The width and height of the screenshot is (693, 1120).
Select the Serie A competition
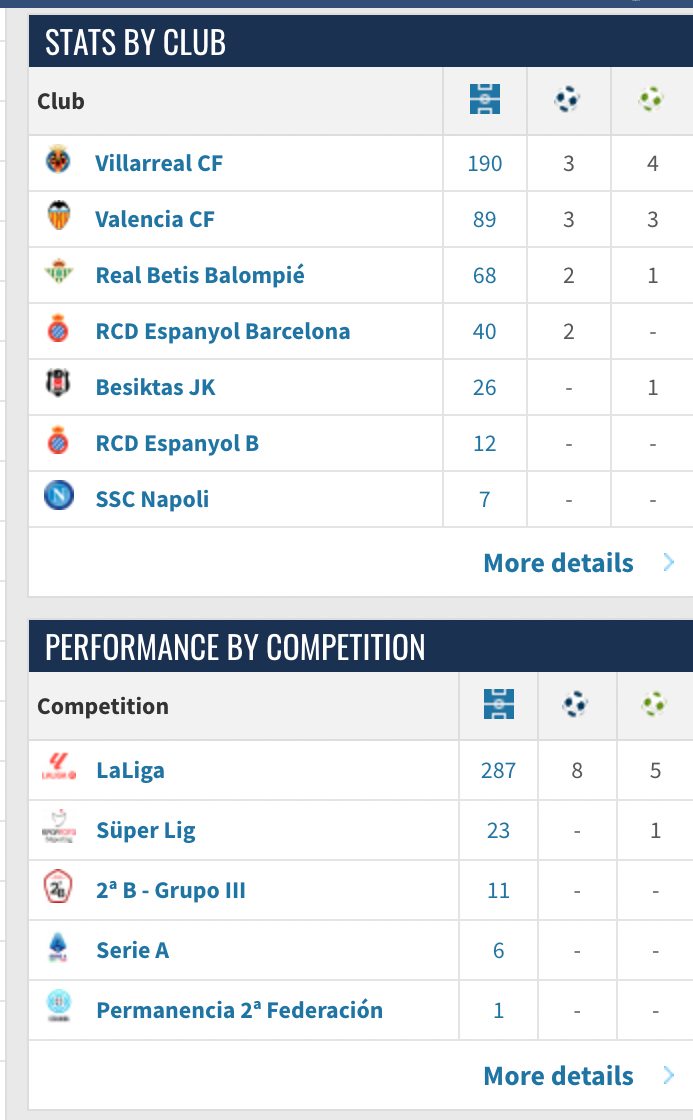[132, 950]
